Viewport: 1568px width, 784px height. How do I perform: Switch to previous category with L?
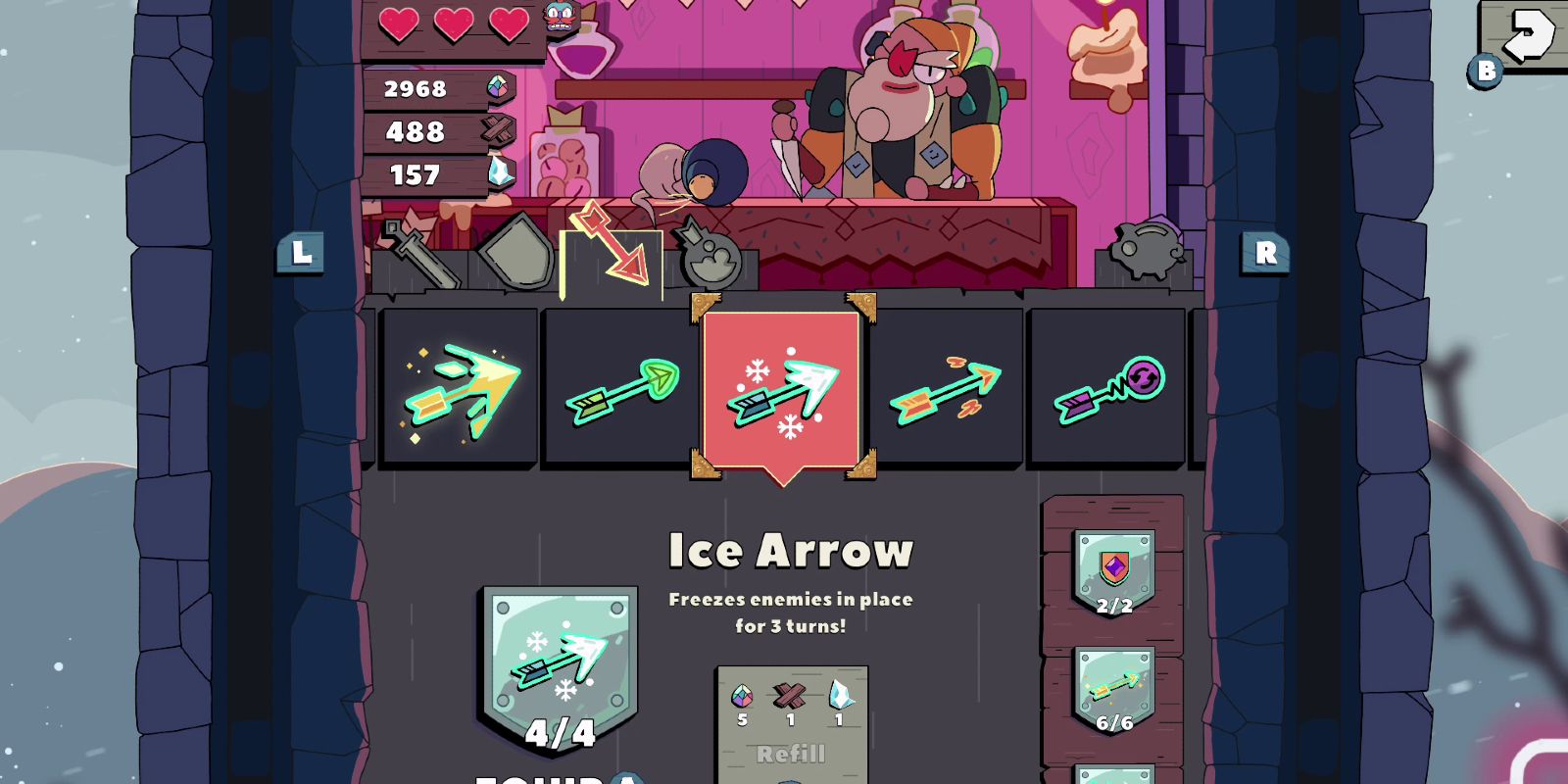(301, 253)
